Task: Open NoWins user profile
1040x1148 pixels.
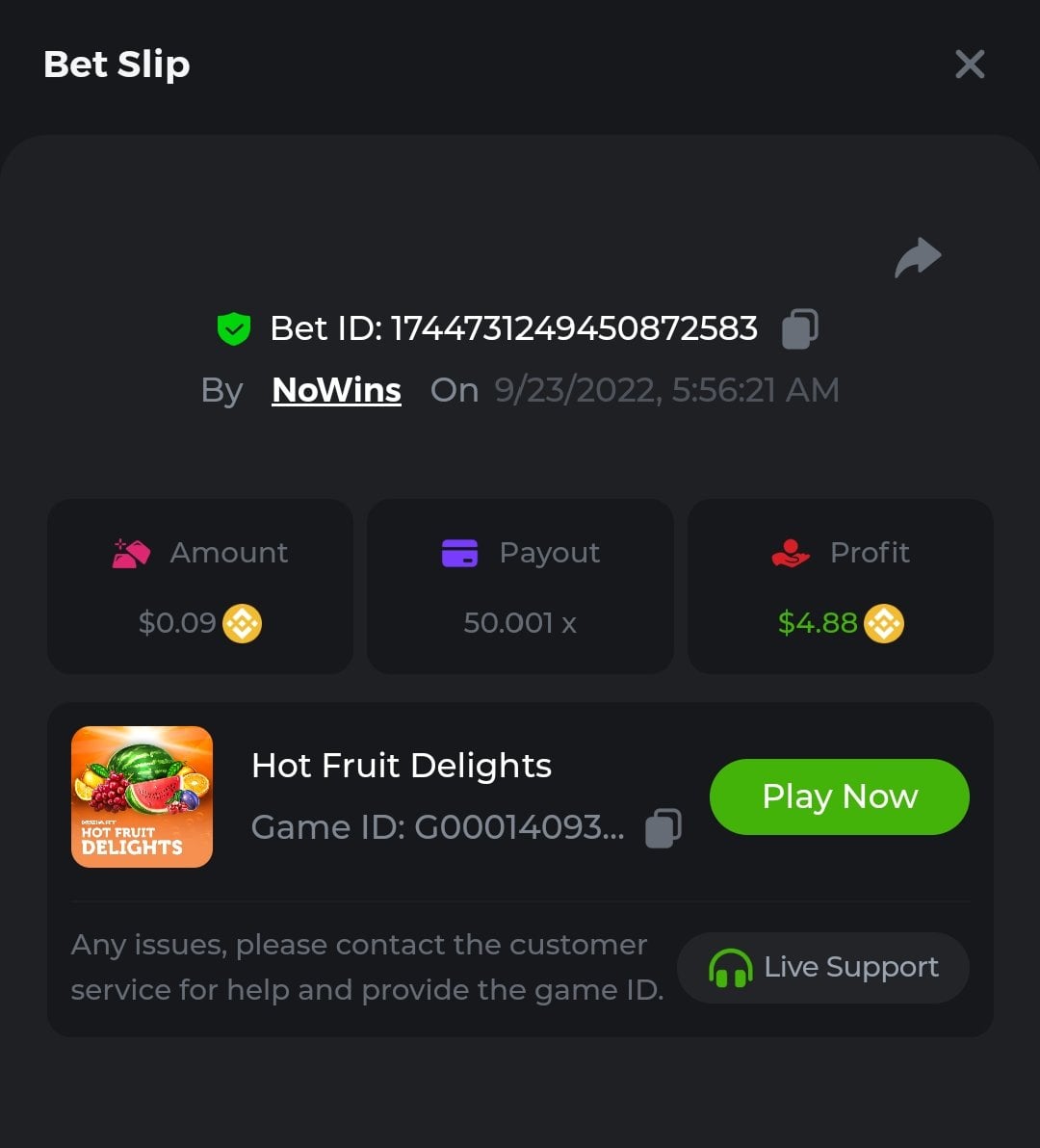Action: pyautogui.click(x=336, y=390)
